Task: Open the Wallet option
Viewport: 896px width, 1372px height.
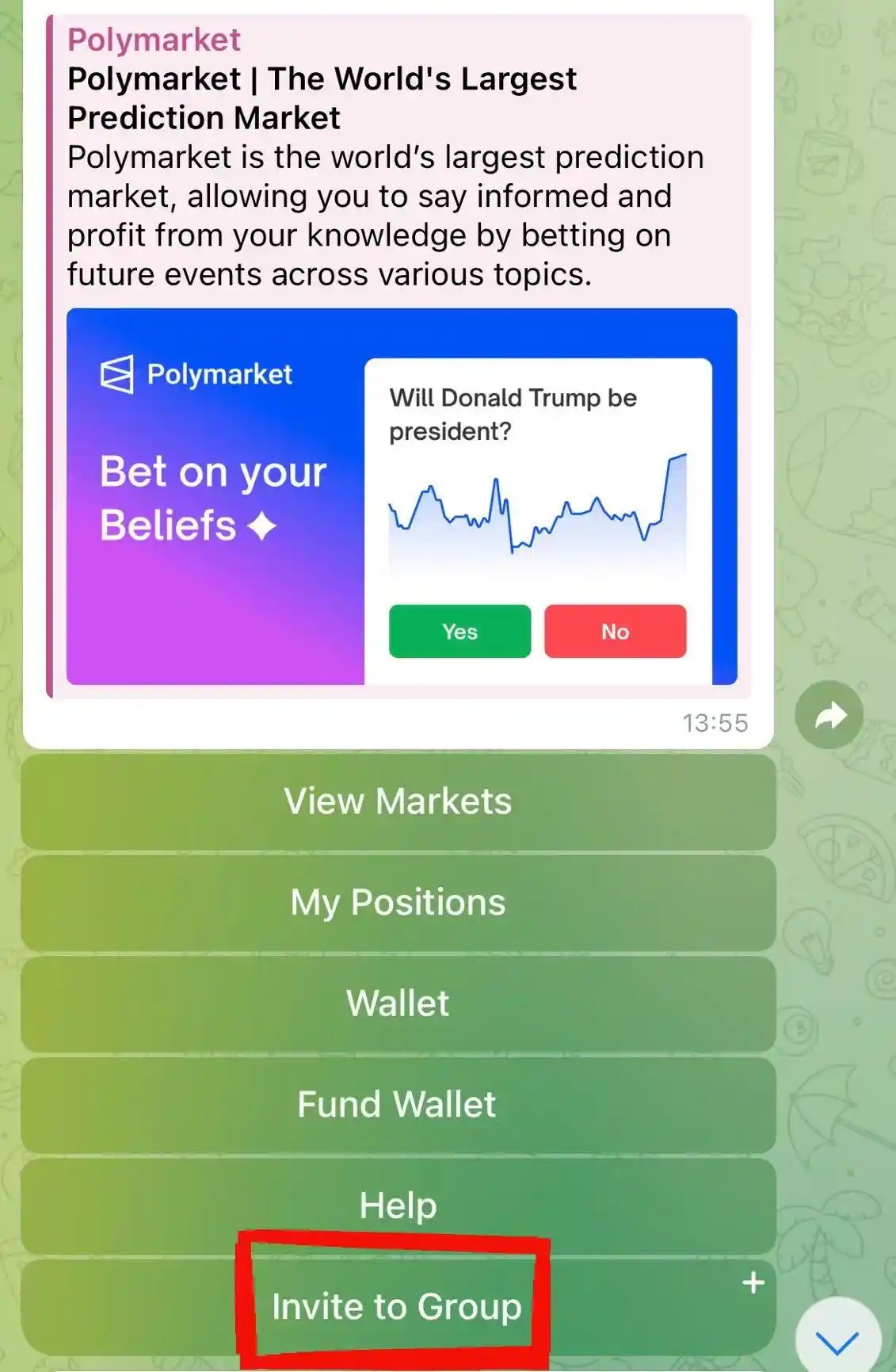Action: click(398, 1003)
